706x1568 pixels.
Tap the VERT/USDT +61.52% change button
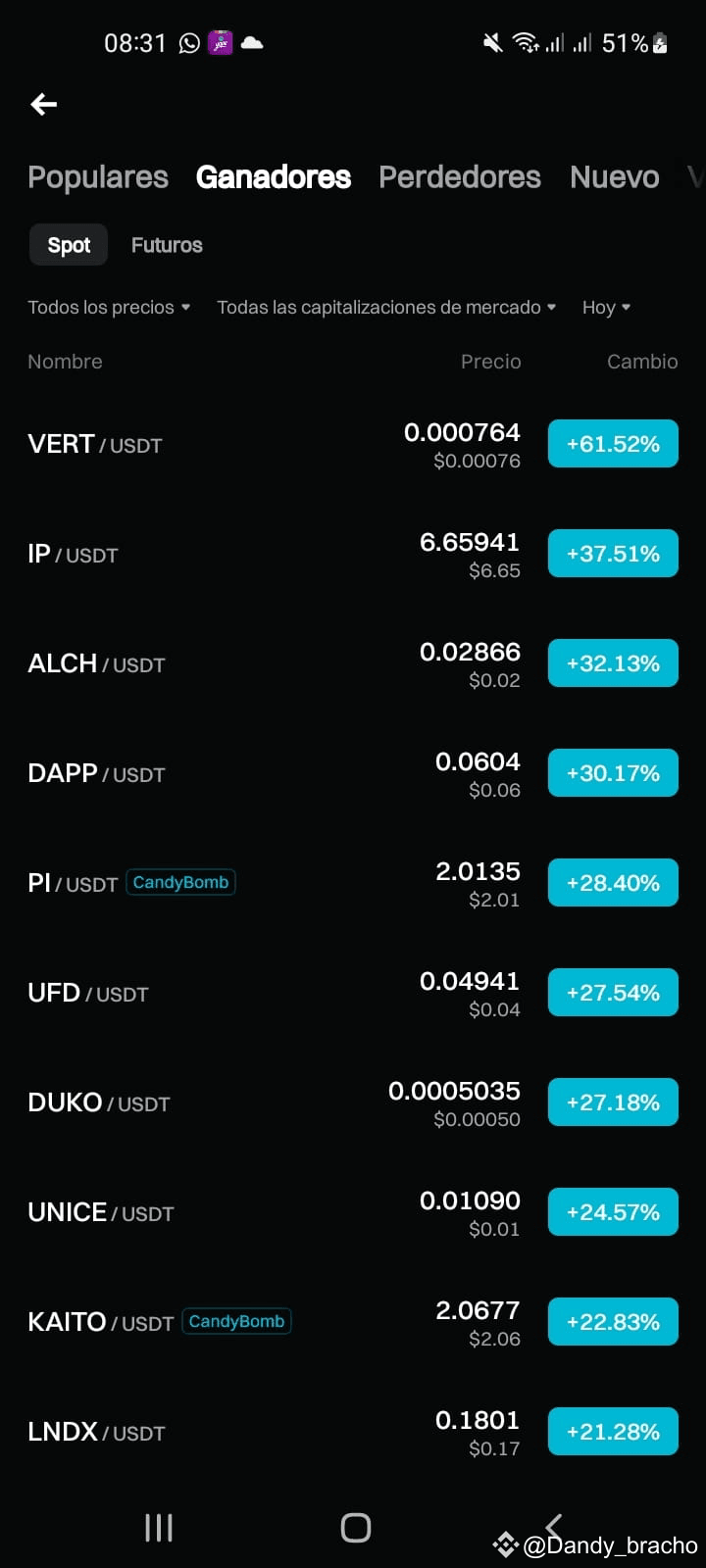[613, 443]
